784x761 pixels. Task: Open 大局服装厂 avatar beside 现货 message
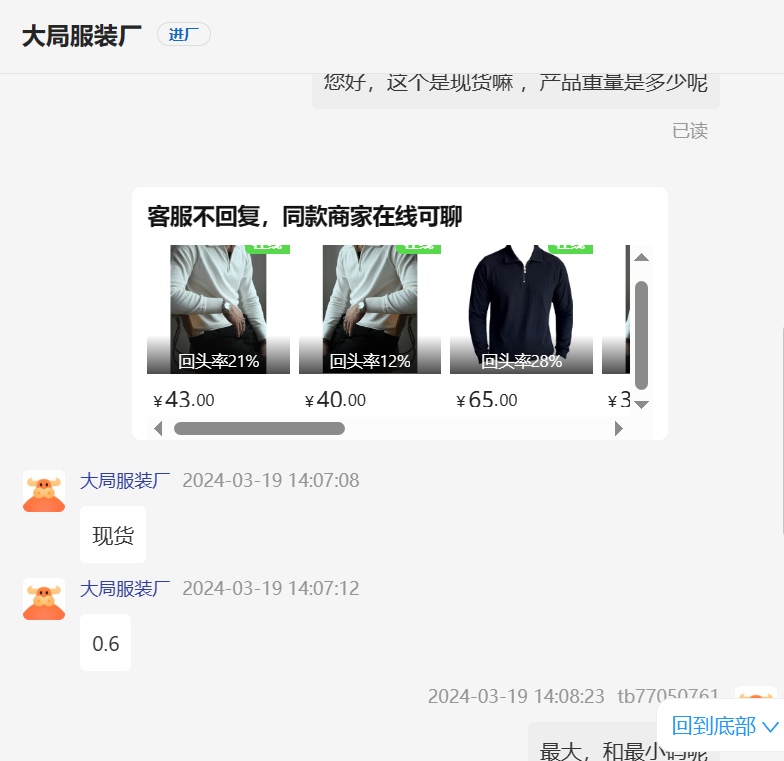click(44, 491)
